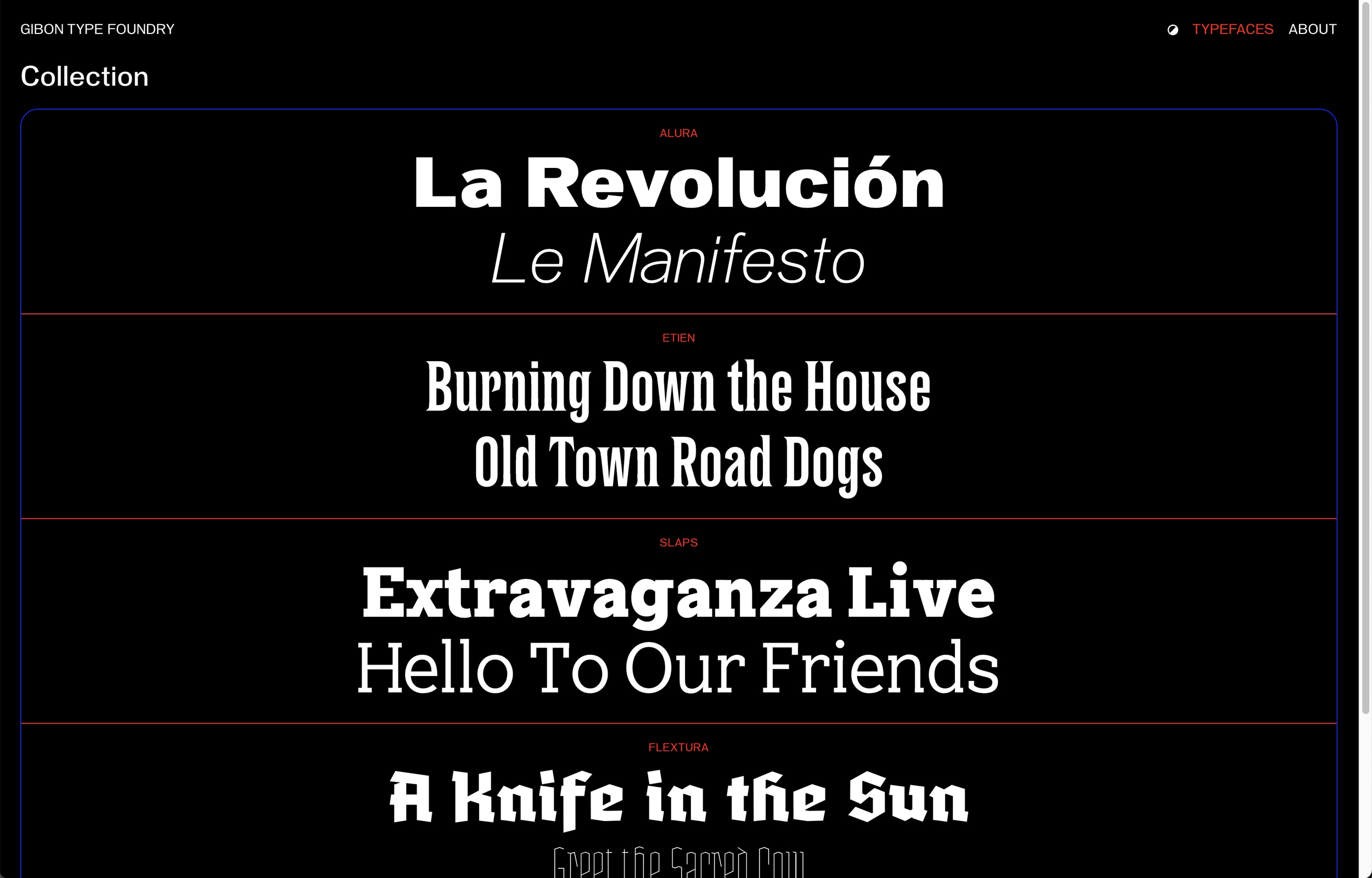The image size is (1372, 878).
Task: Toggle the dark/light theme icon
Action: pyautogui.click(x=1172, y=30)
